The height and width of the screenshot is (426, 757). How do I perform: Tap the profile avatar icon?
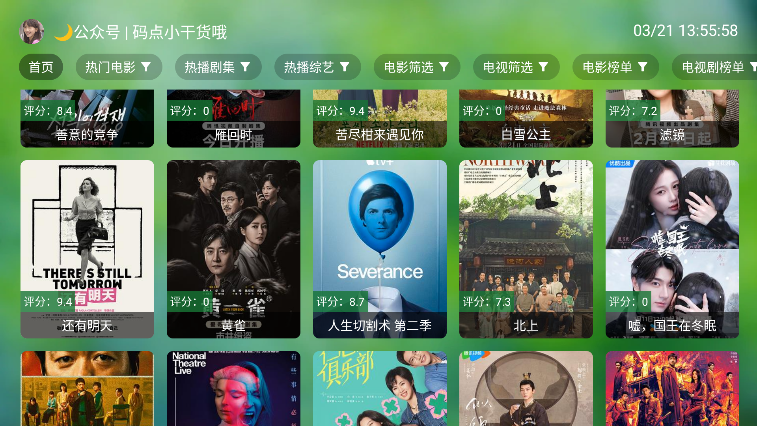[32, 31]
